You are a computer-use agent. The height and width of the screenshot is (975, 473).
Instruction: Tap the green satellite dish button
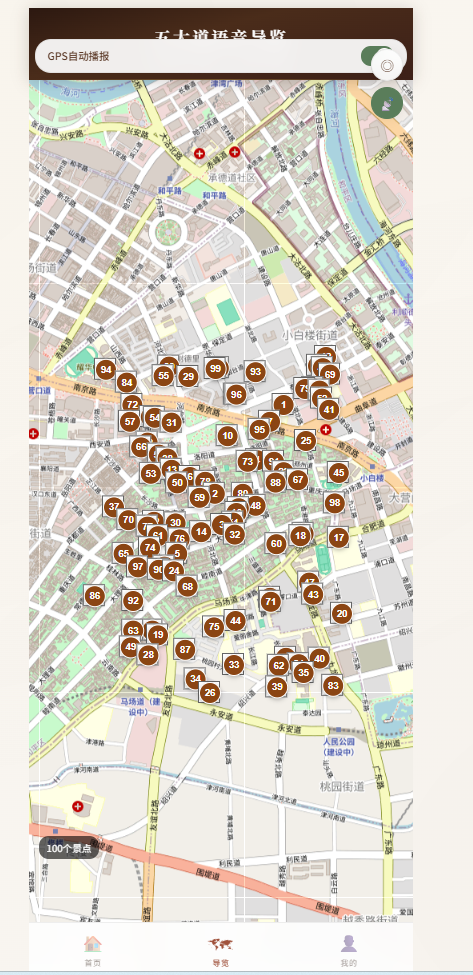[x=387, y=103]
